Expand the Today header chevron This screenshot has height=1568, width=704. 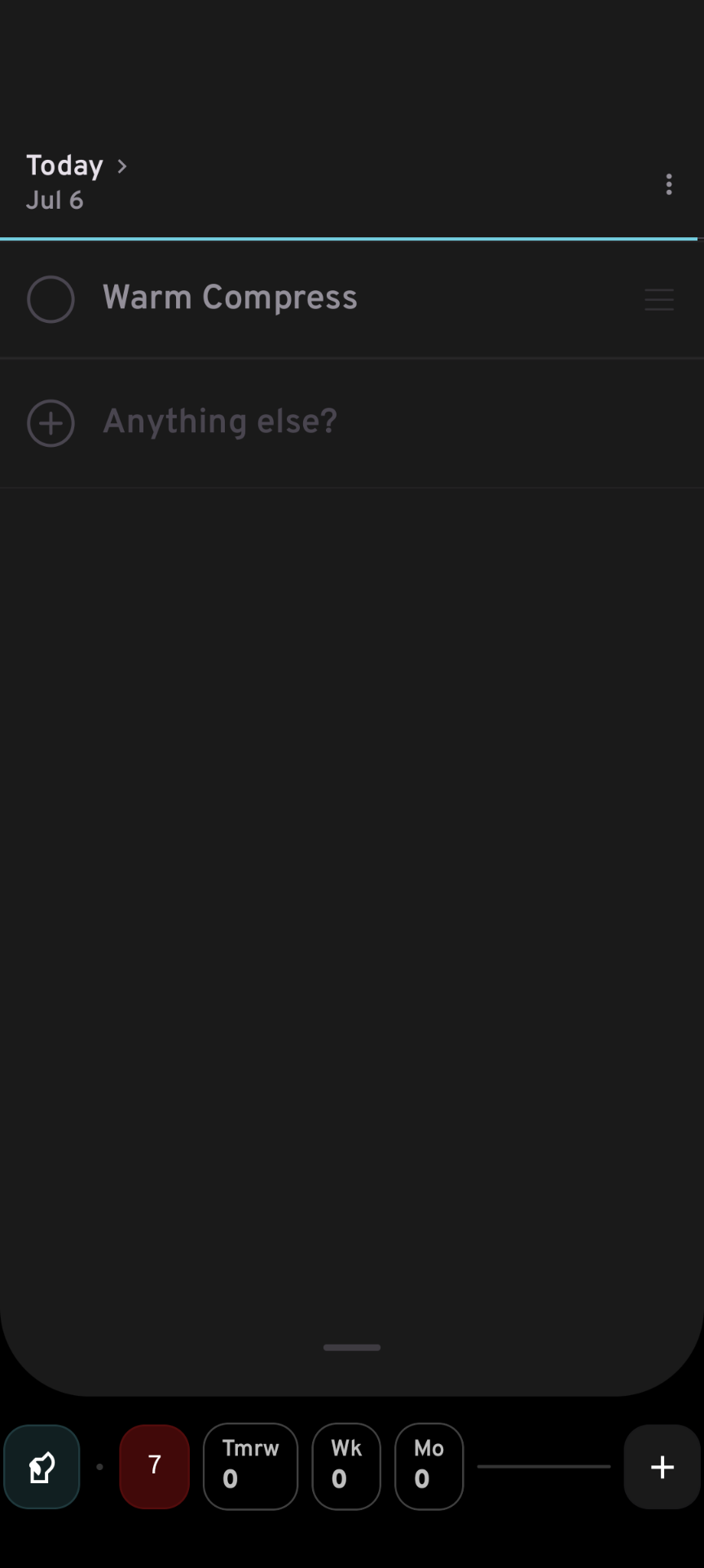(x=122, y=166)
